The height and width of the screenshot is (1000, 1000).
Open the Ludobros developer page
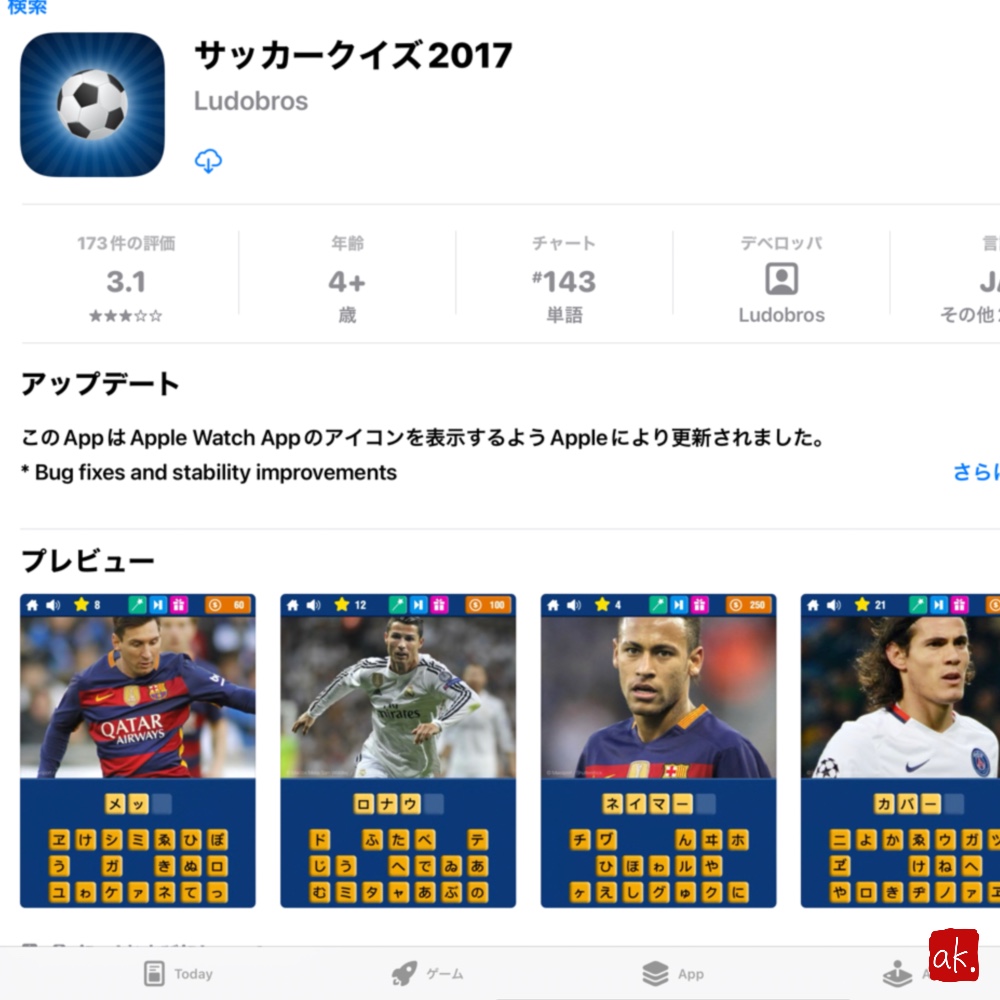tap(781, 283)
